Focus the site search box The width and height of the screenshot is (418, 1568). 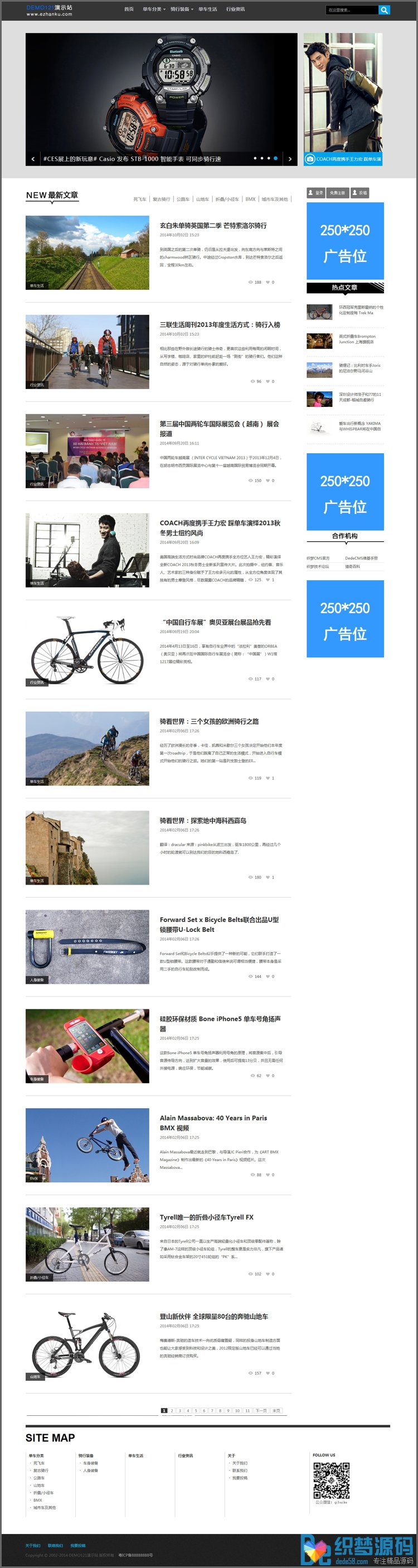[x=352, y=9]
